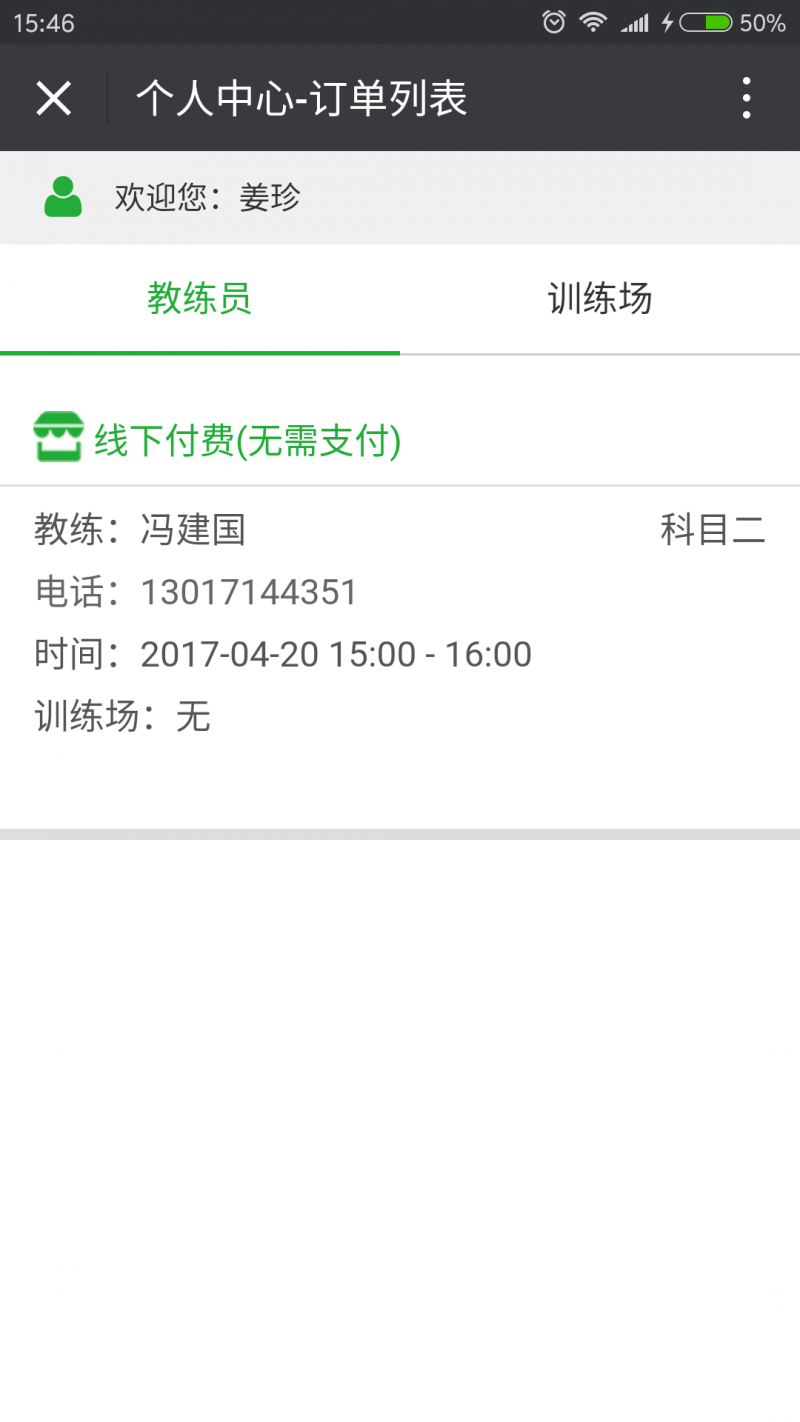
Task: Switch to the 训练场 tab
Action: coord(600,299)
